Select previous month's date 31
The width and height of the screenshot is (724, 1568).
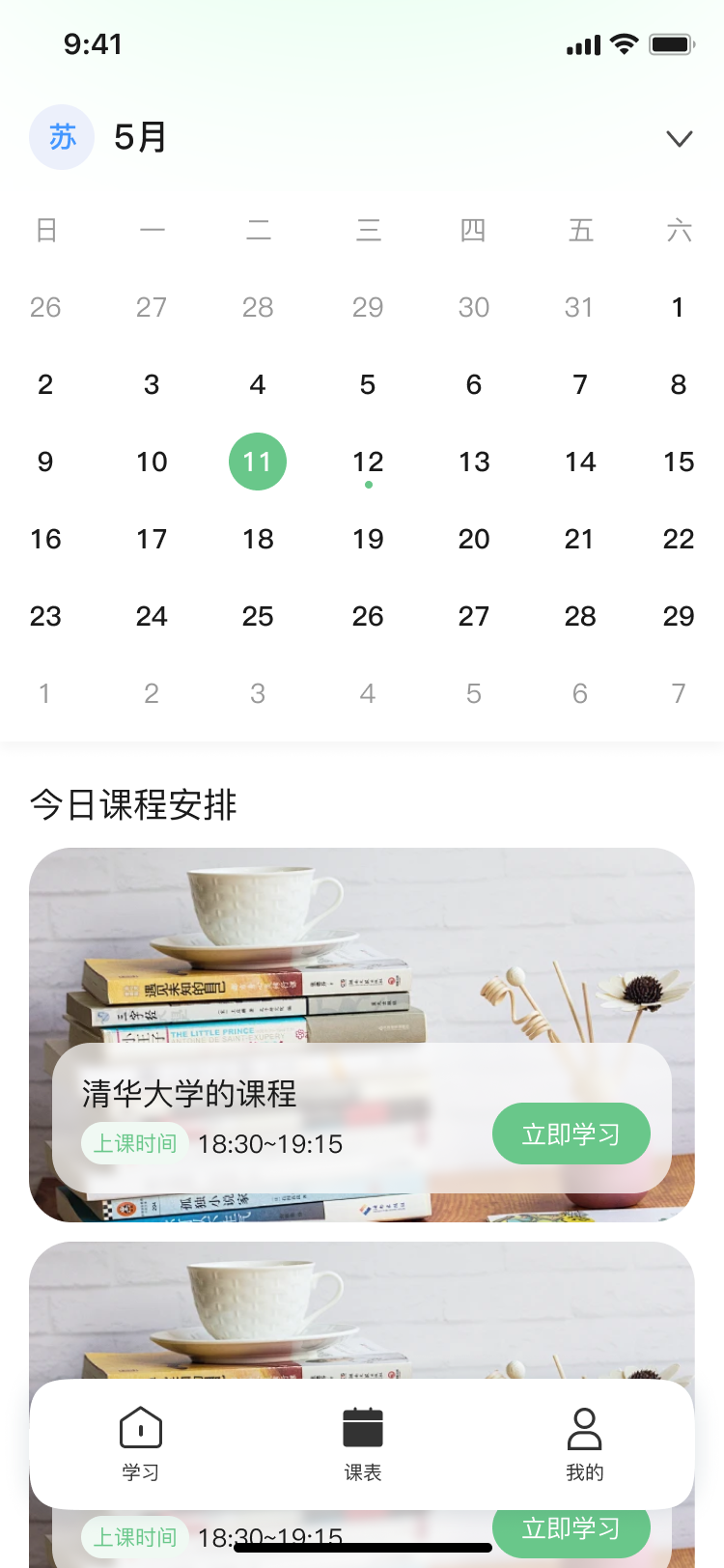(x=579, y=307)
